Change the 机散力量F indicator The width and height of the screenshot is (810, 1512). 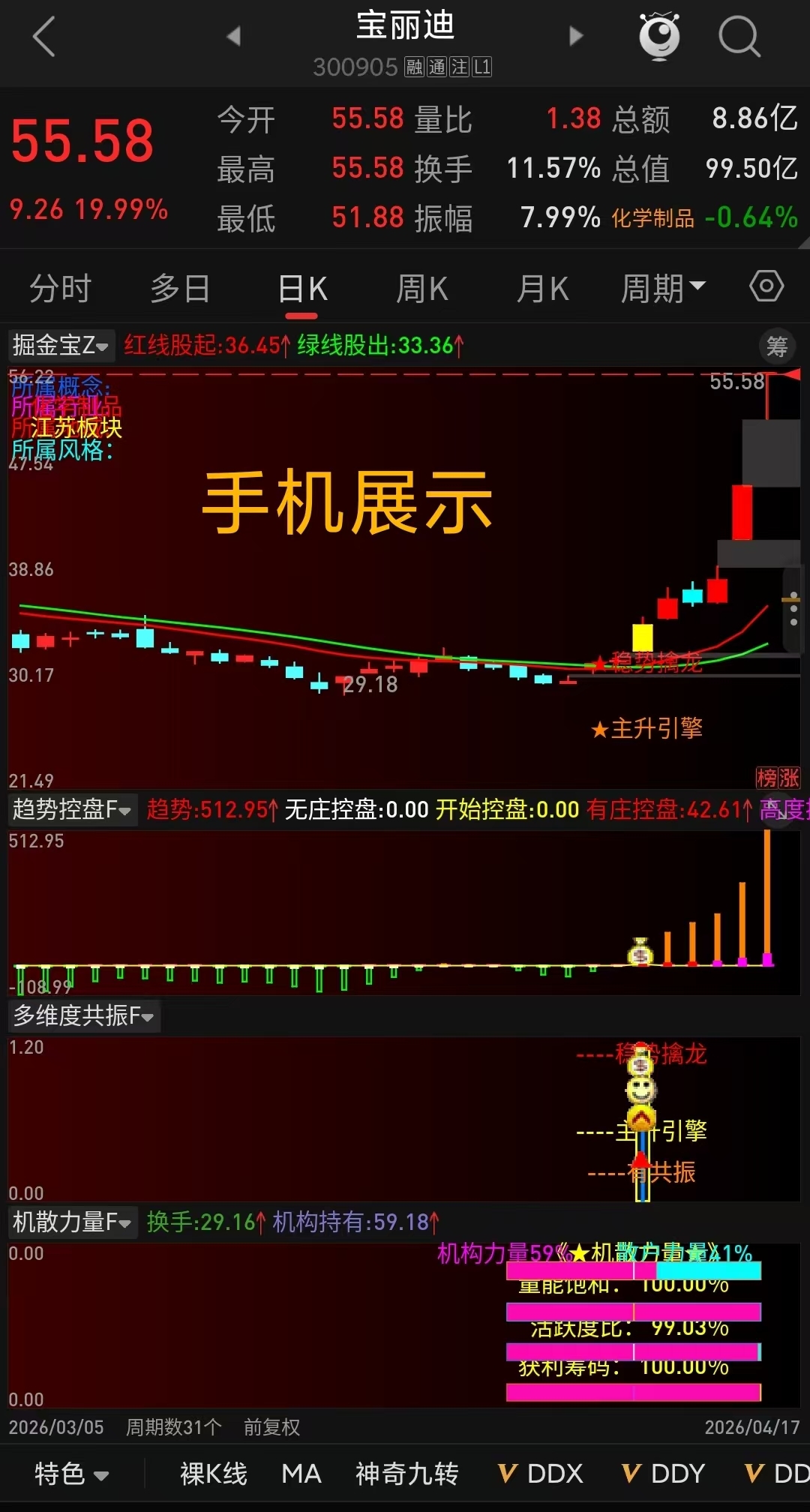click(72, 1222)
